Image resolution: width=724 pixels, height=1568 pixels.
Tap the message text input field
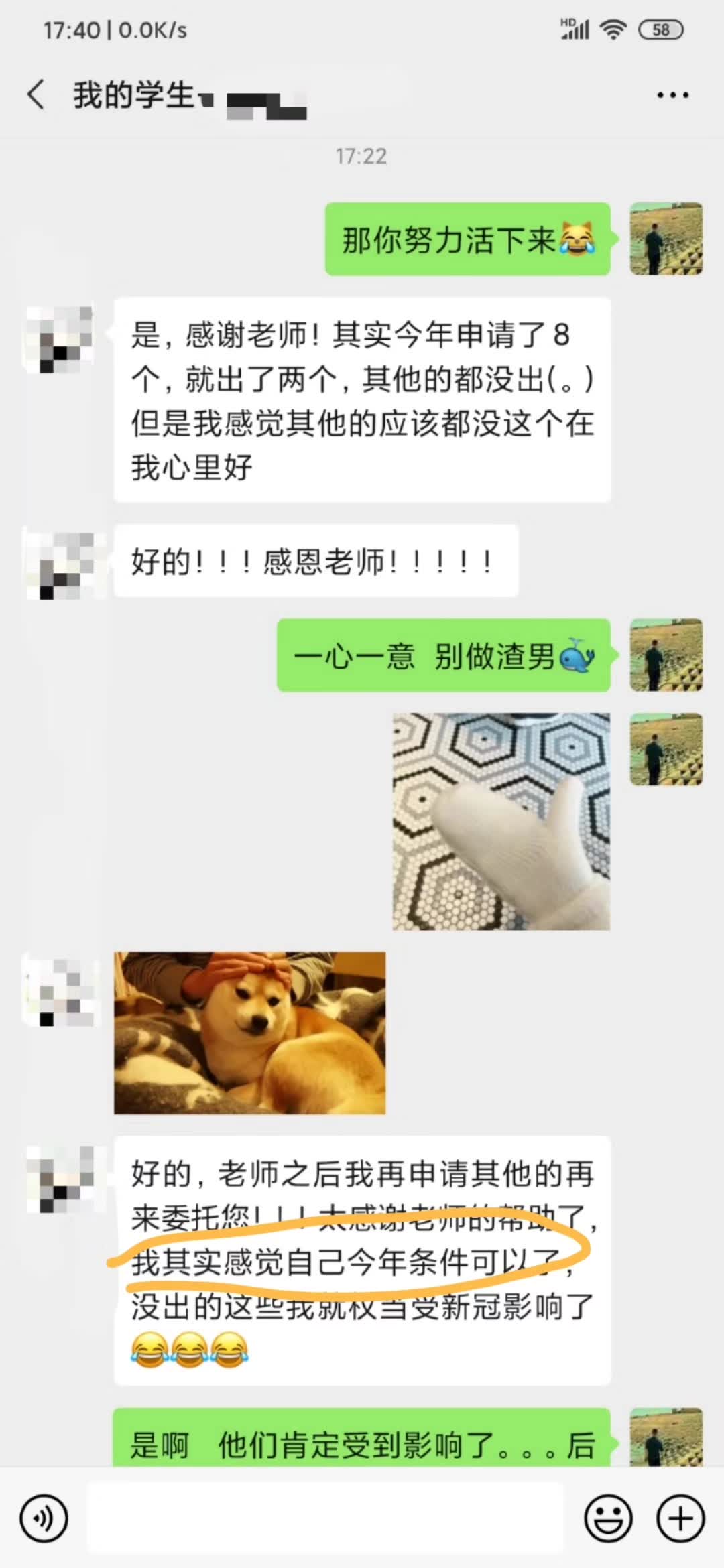pos(326,1518)
